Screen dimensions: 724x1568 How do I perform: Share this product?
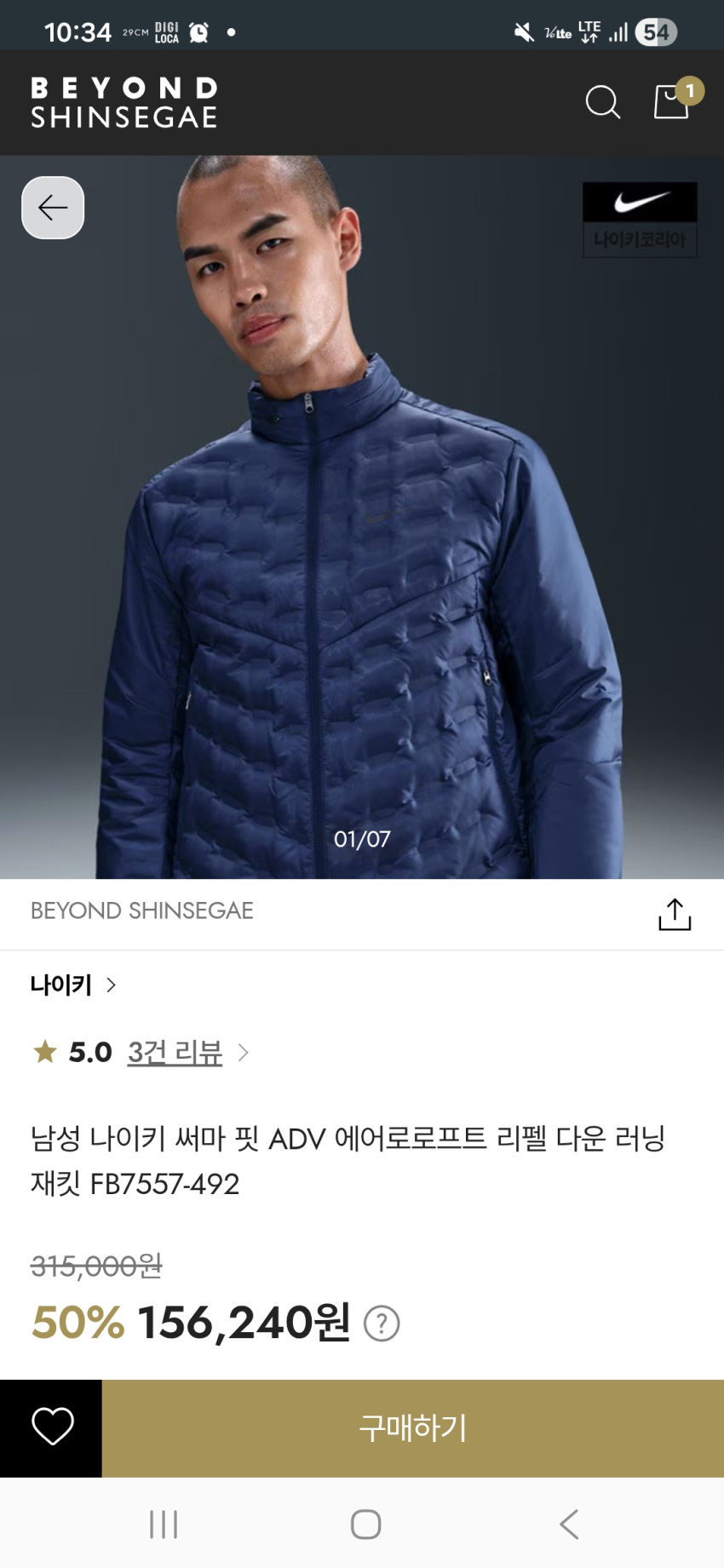tap(675, 914)
